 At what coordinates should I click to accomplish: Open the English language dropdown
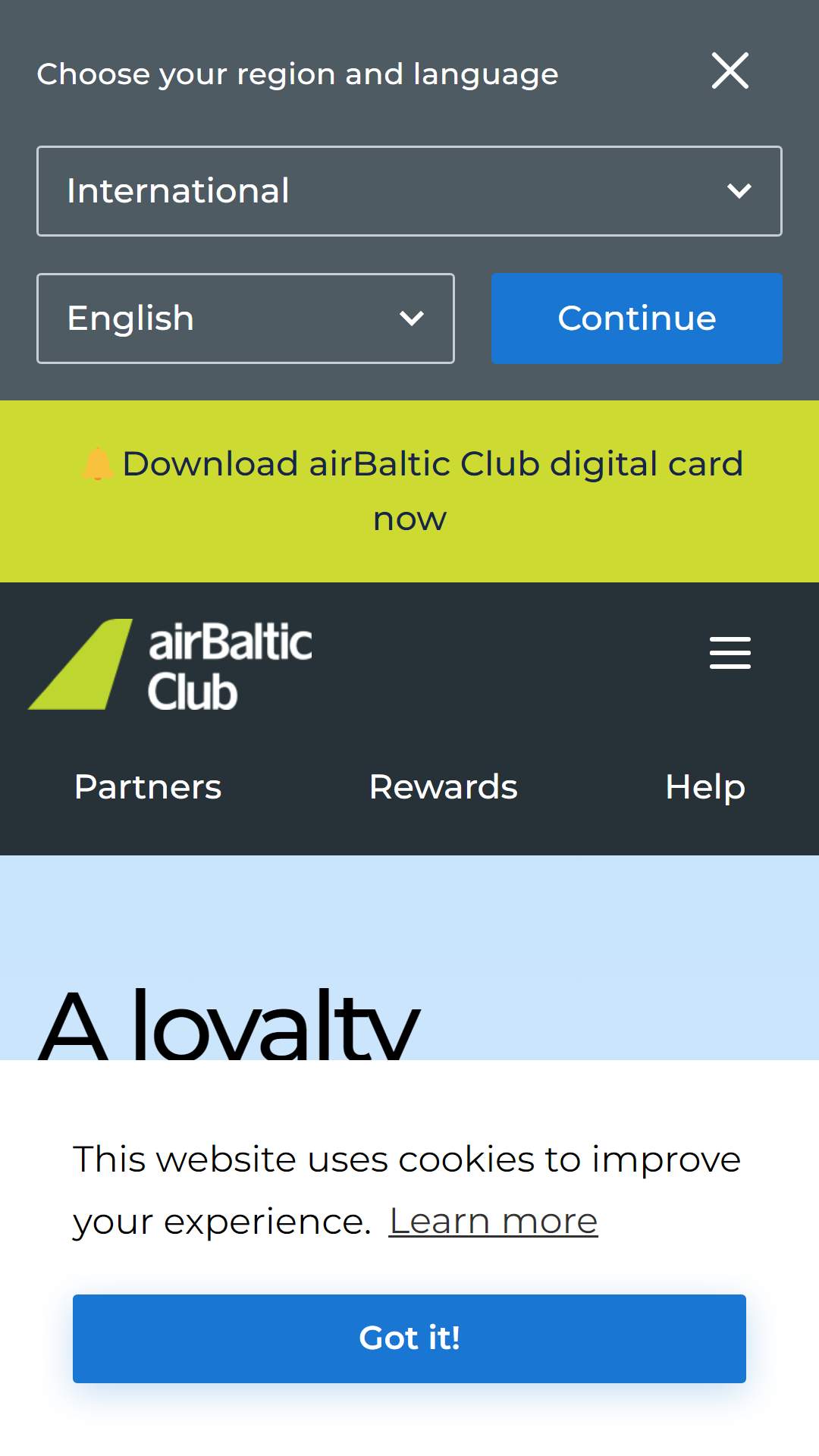pyautogui.click(x=246, y=318)
